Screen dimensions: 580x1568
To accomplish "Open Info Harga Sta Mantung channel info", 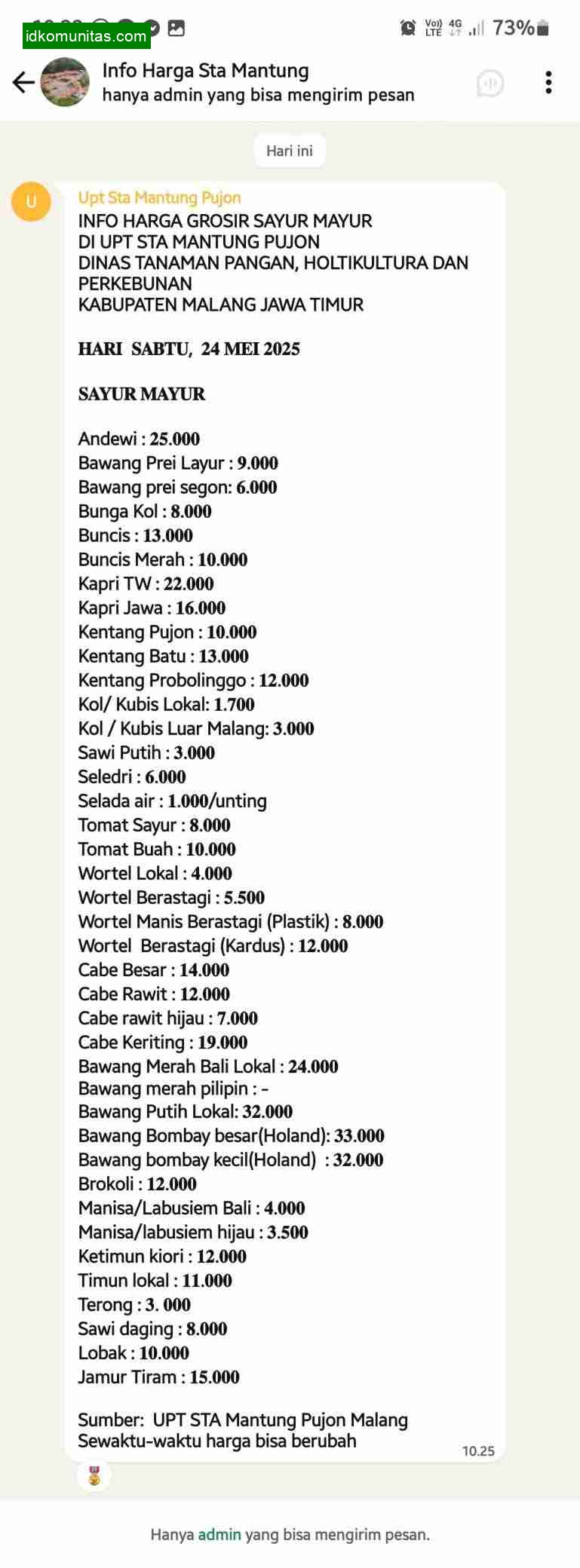I will coord(205,71).
